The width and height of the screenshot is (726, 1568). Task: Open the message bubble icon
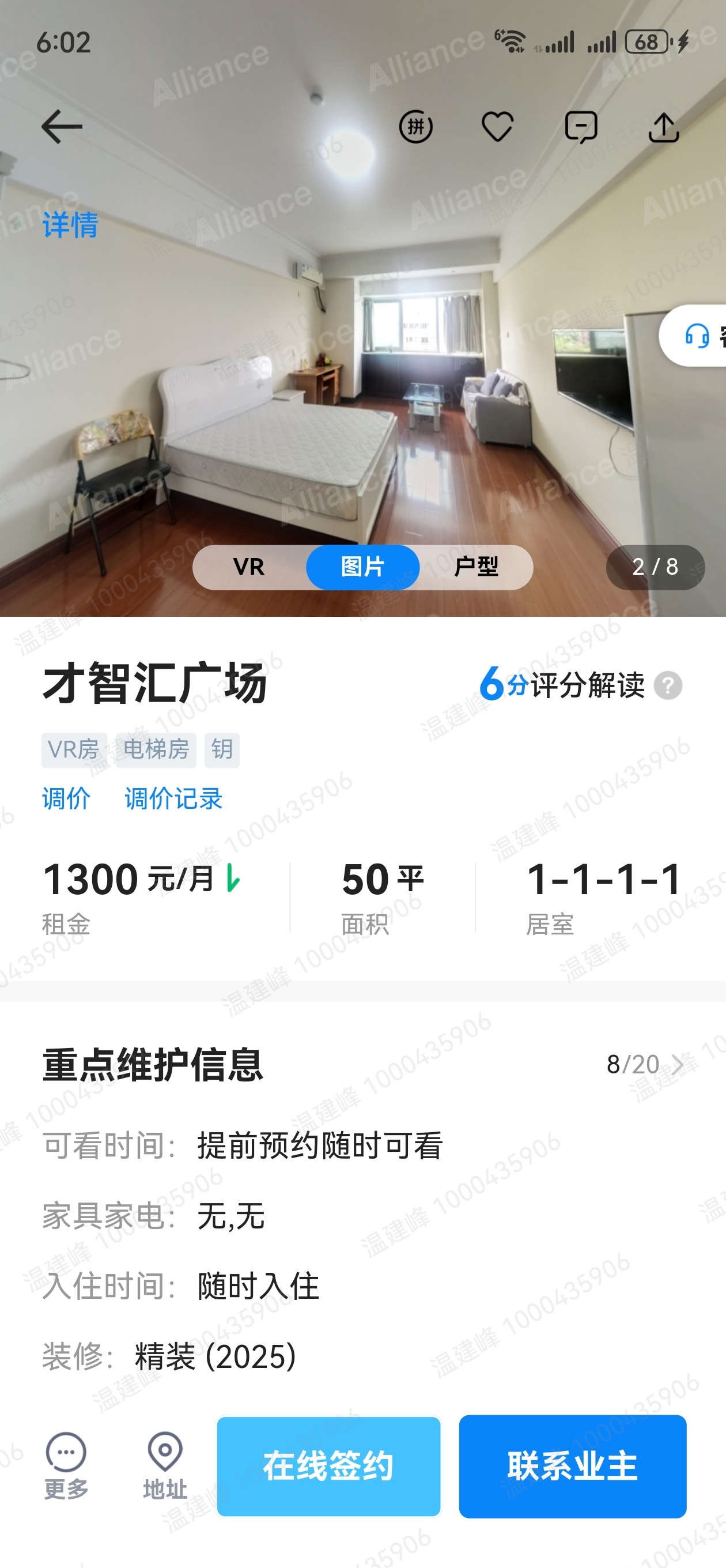[581, 127]
